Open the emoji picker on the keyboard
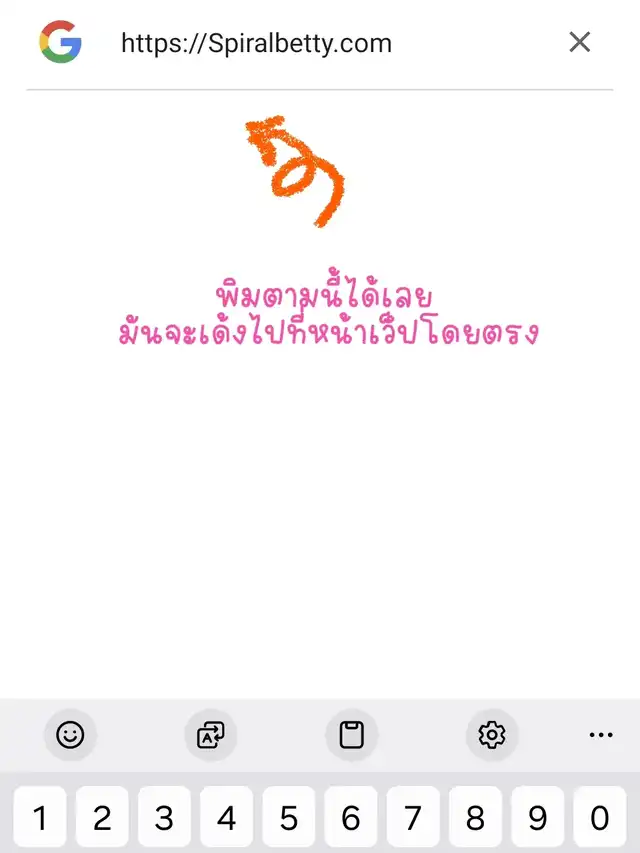 pos(70,735)
